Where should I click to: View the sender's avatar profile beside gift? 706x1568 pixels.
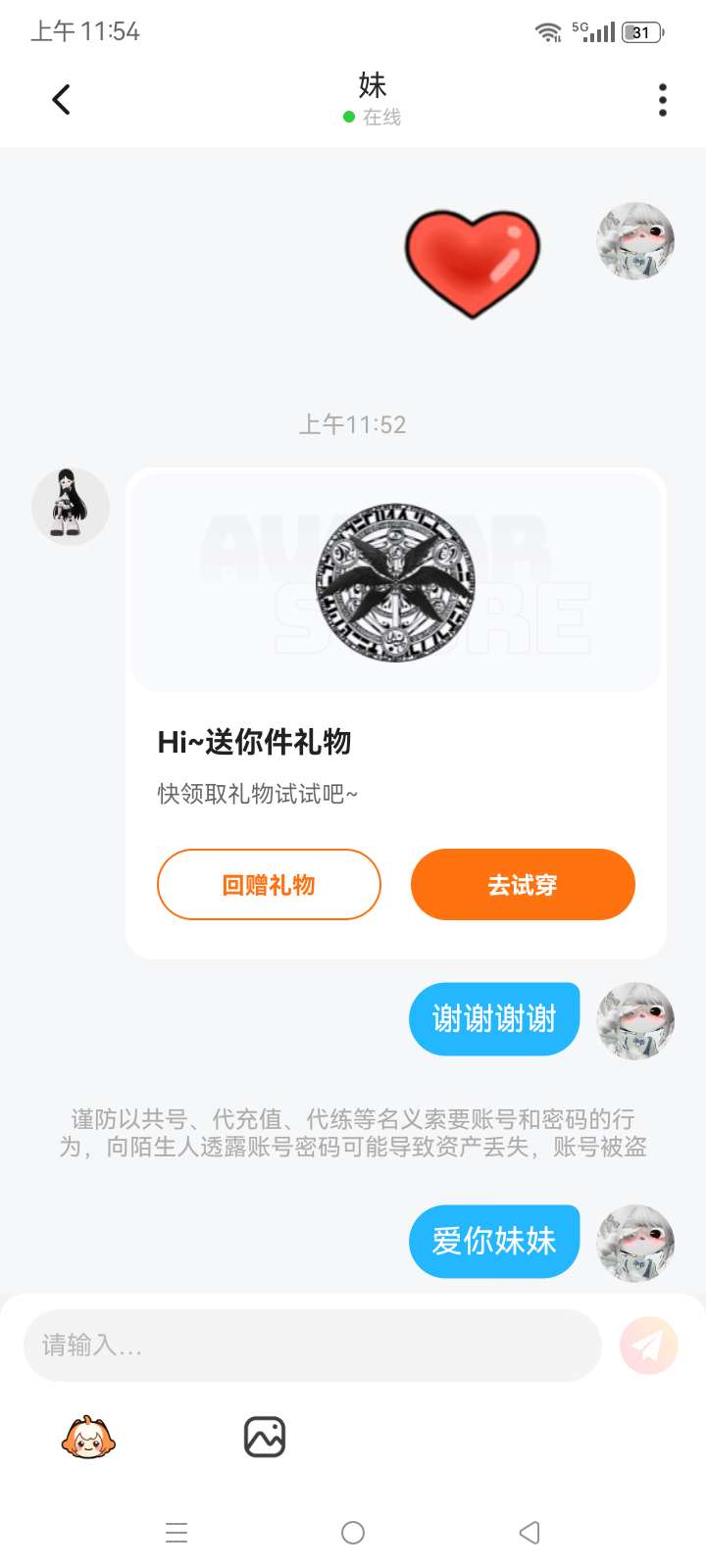[x=71, y=507]
